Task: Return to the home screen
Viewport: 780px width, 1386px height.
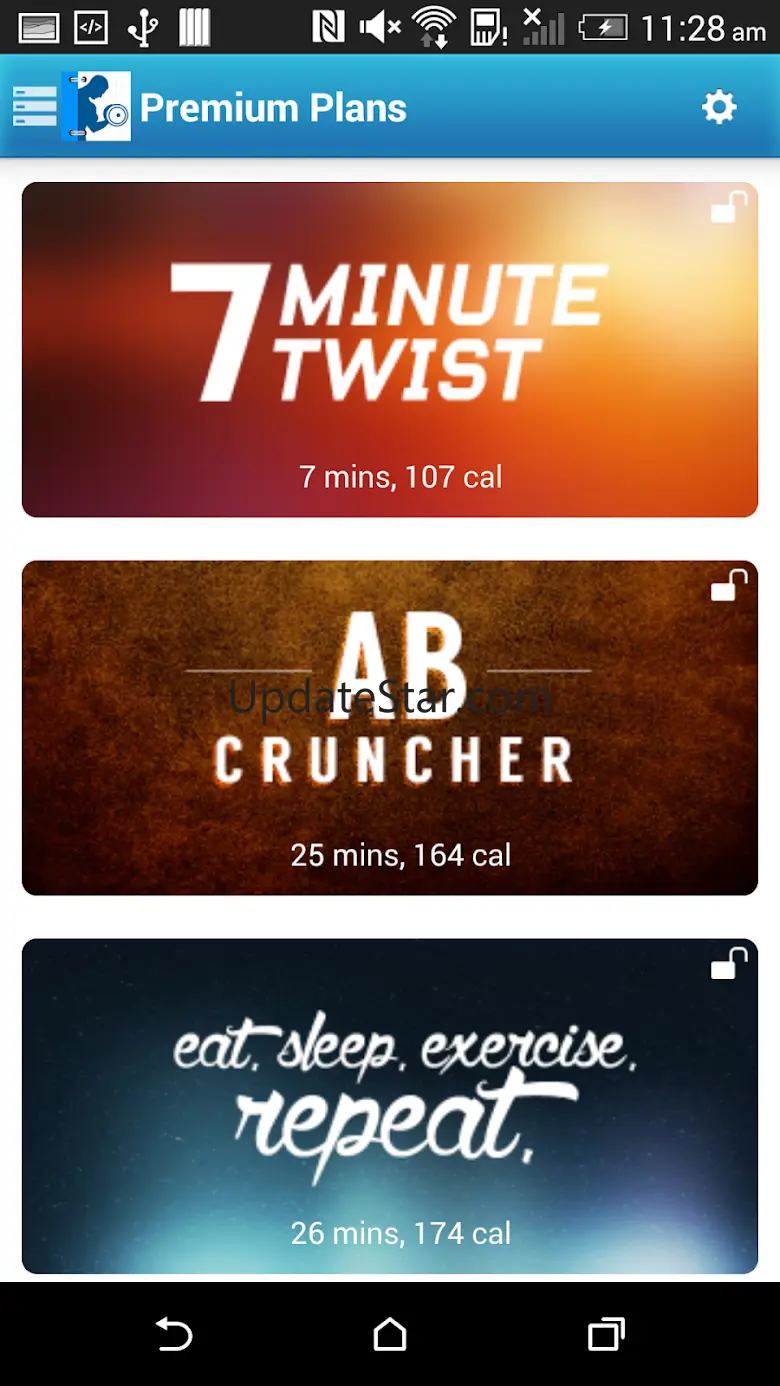Action: [x=390, y=1334]
